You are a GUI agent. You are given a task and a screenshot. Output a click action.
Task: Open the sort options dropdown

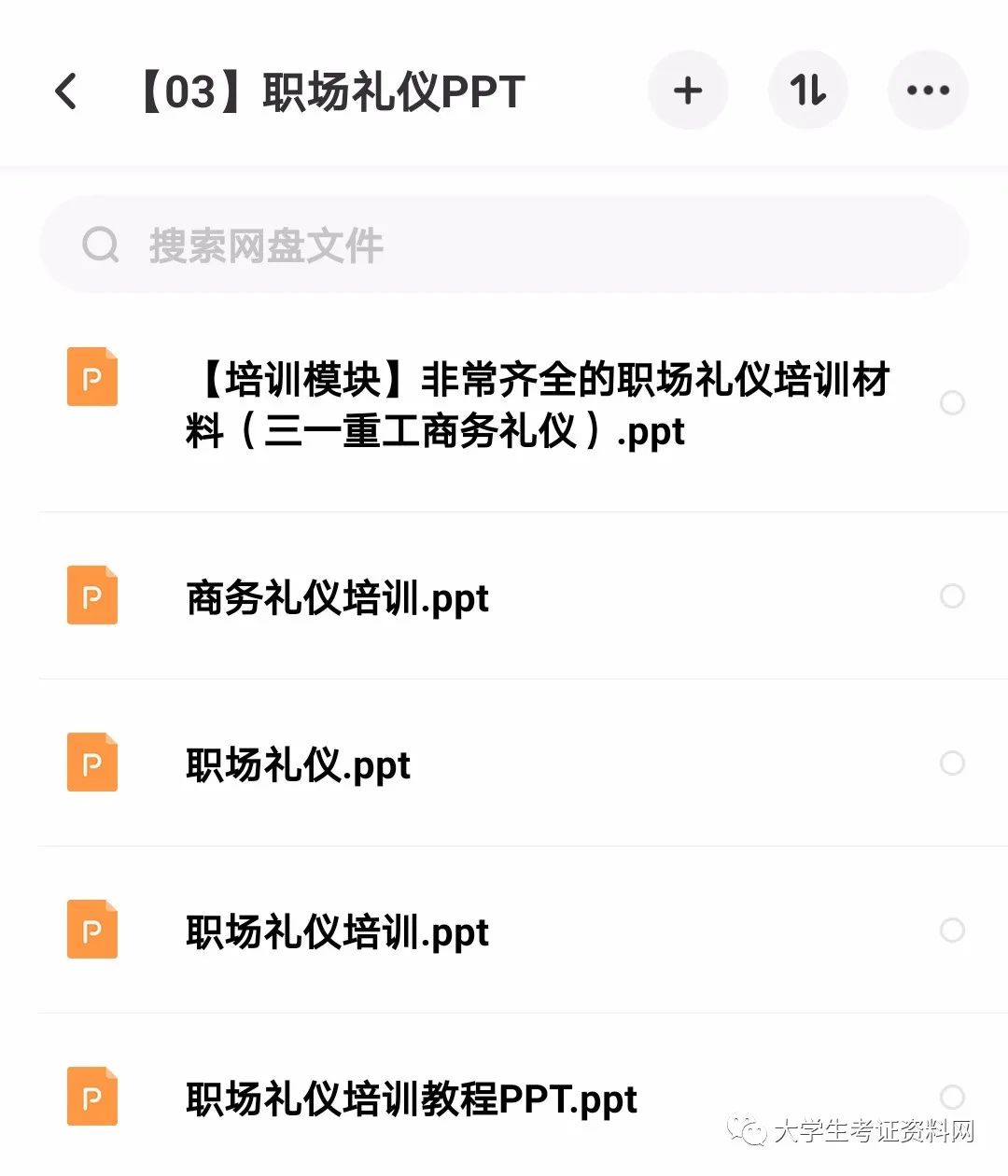click(808, 91)
